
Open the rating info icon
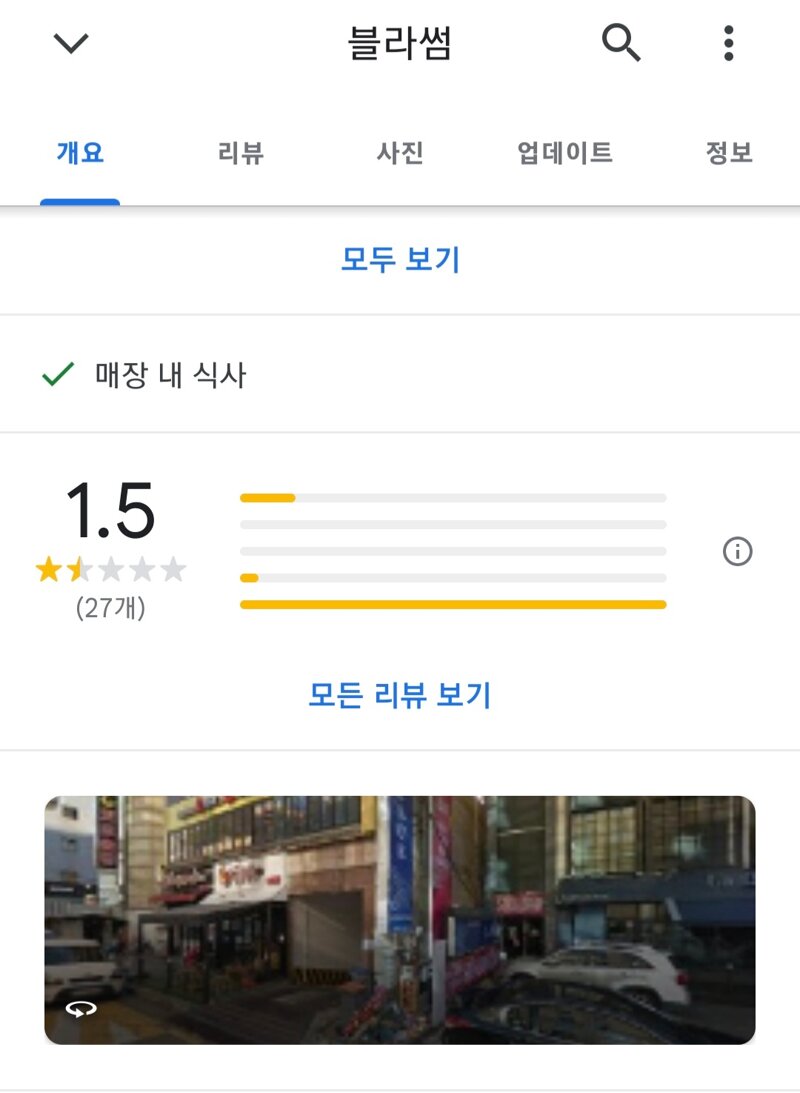point(737,551)
